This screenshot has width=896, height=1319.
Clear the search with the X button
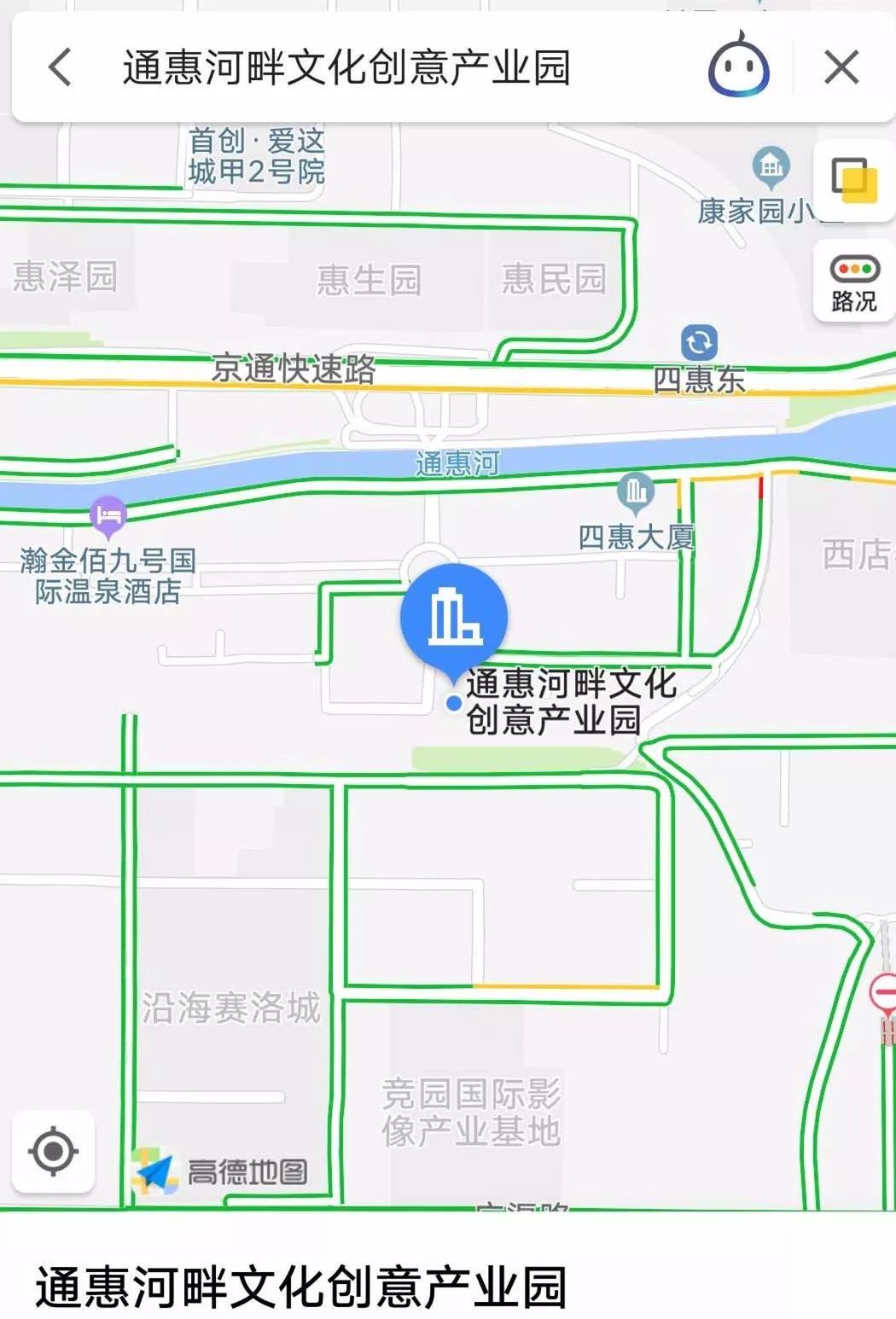pos(841,67)
